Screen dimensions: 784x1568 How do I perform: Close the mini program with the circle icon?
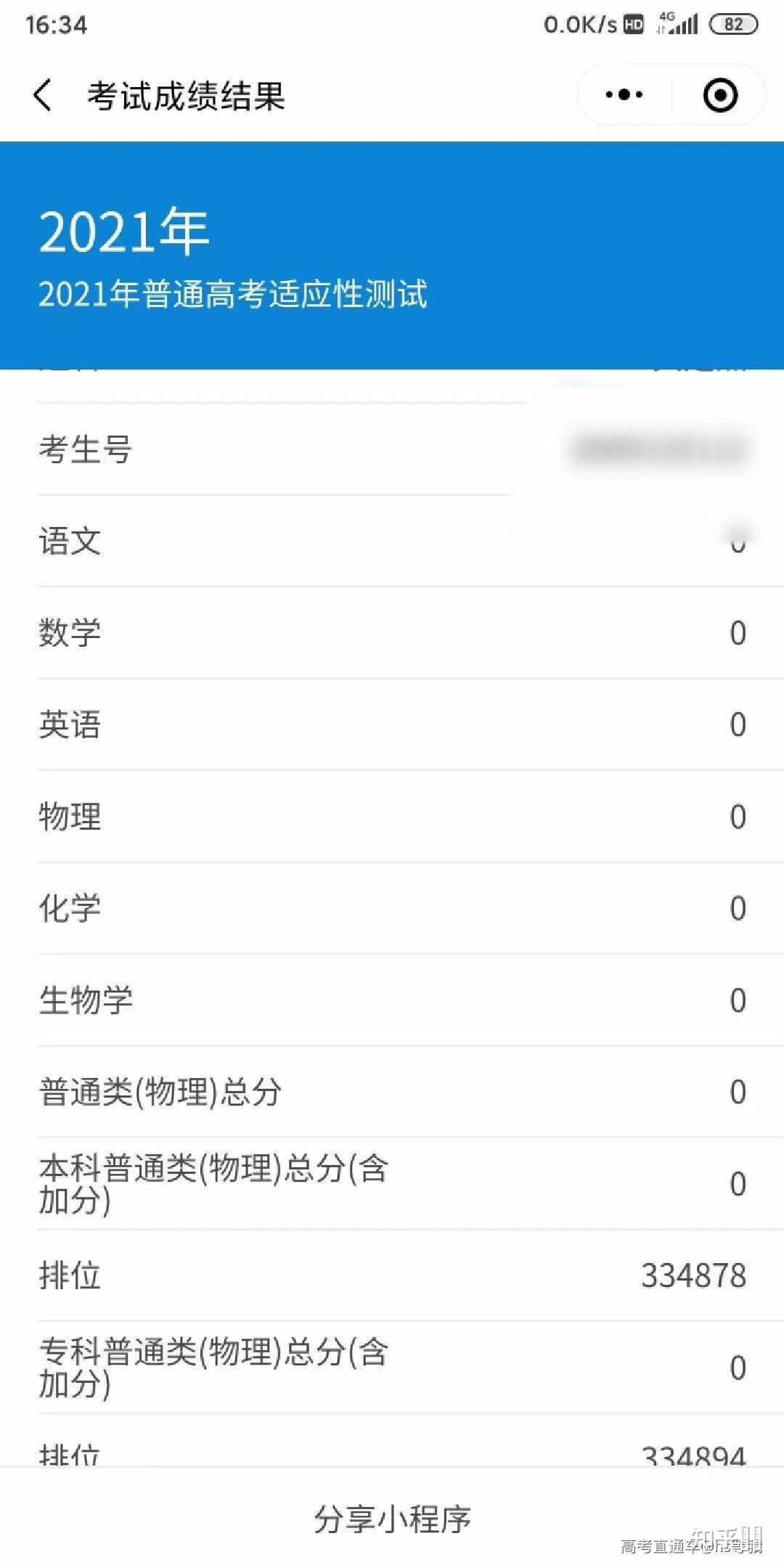(x=720, y=95)
